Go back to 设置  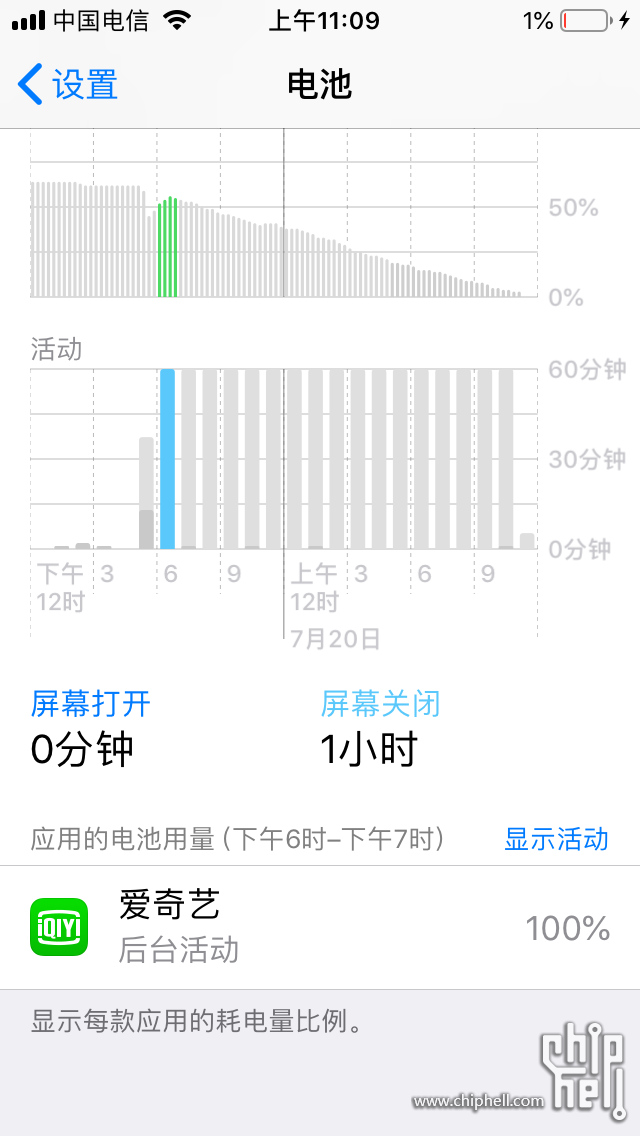coord(67,84)
